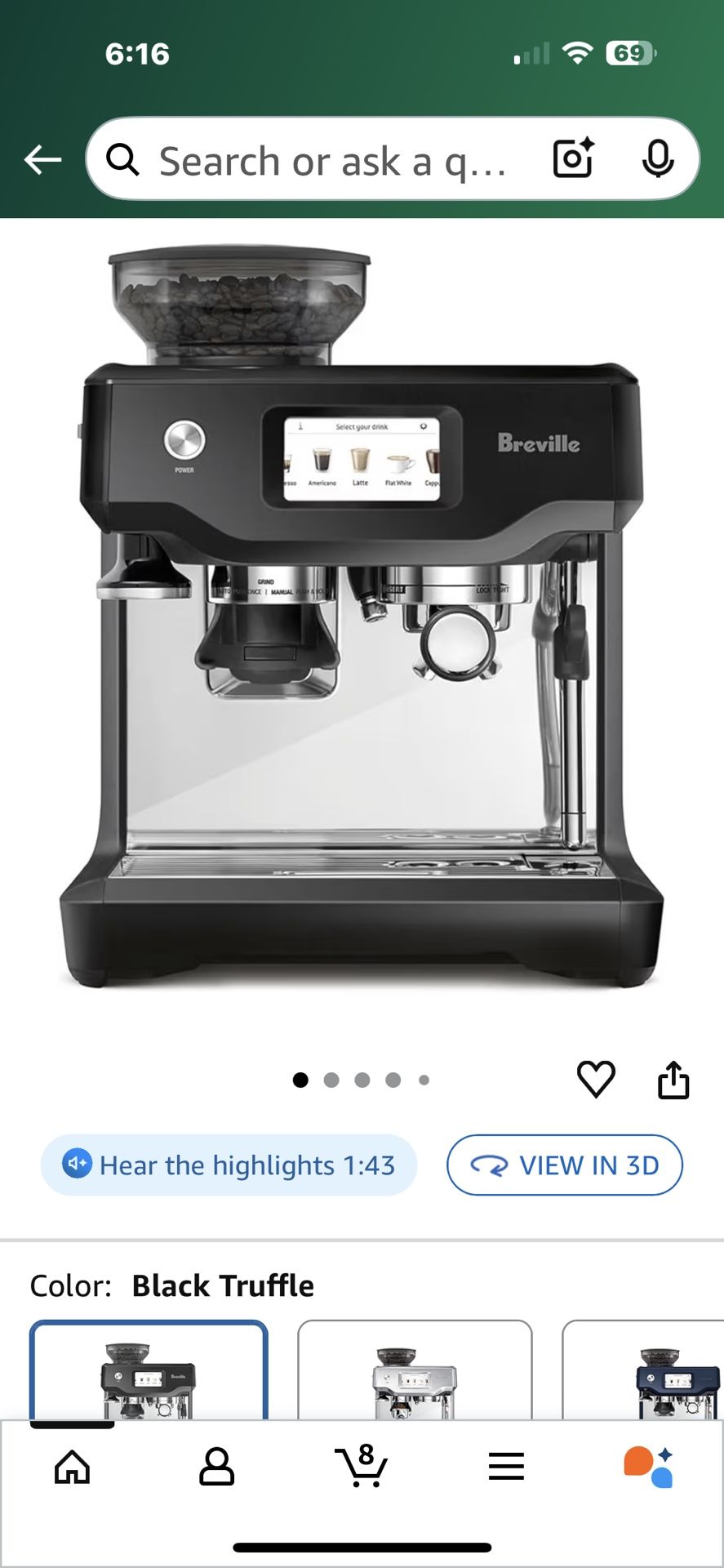Open the VIEW IN 3D mode

[563, 1165]
